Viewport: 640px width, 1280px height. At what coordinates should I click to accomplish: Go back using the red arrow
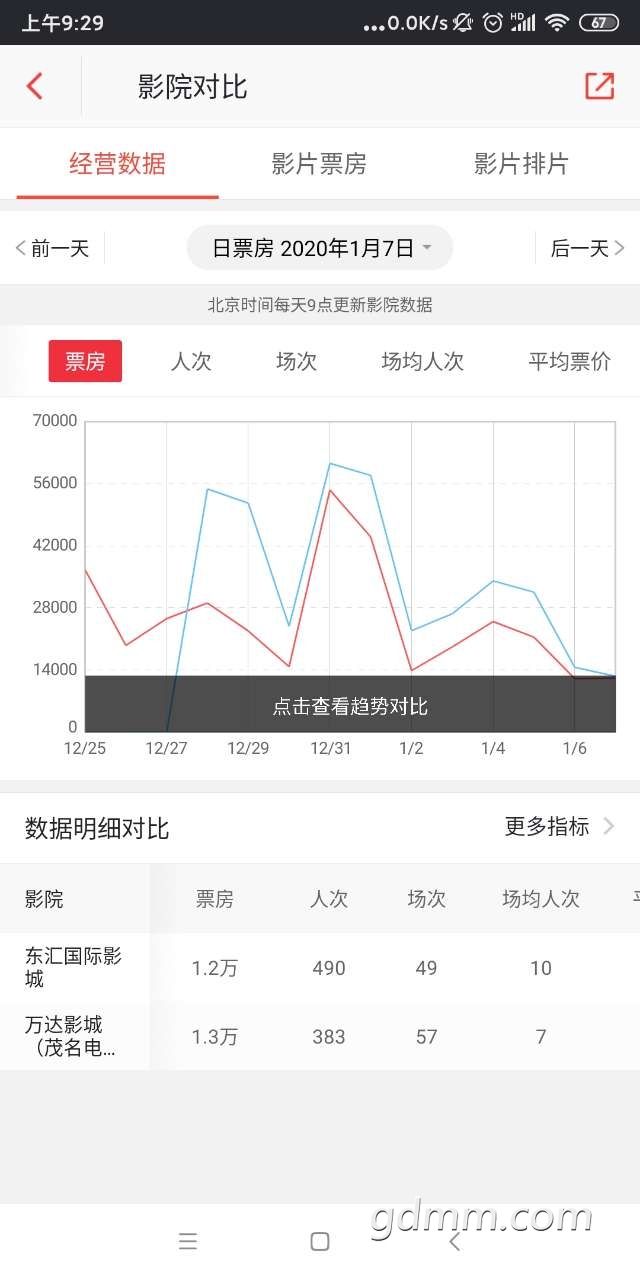(35, 86)
